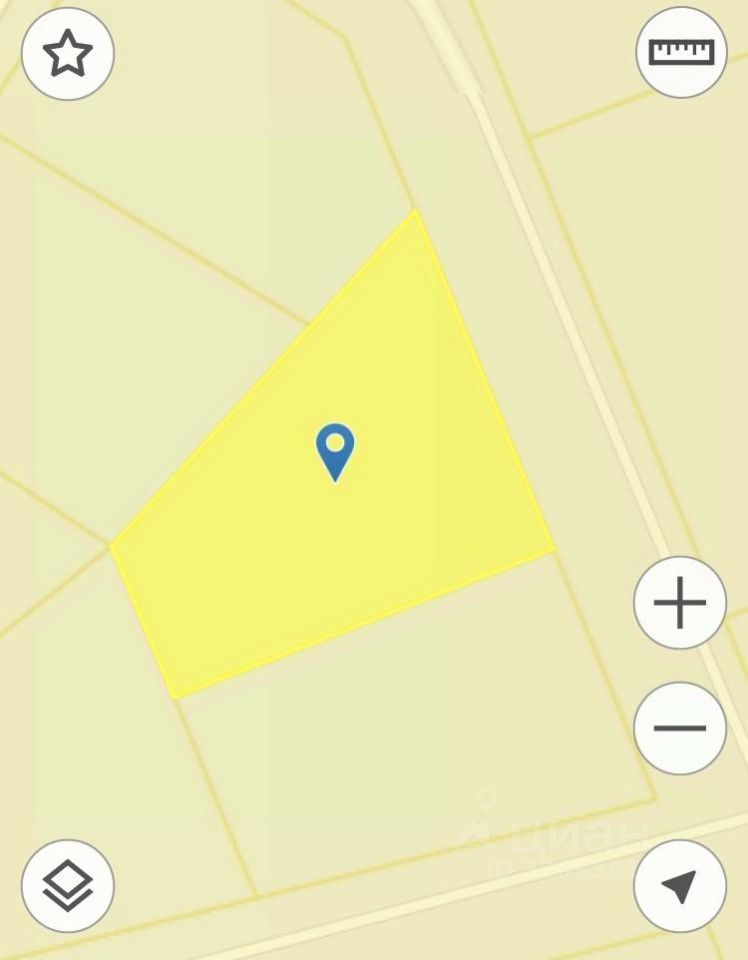Open the ruler measurement tool

click(x=681, y=52)
